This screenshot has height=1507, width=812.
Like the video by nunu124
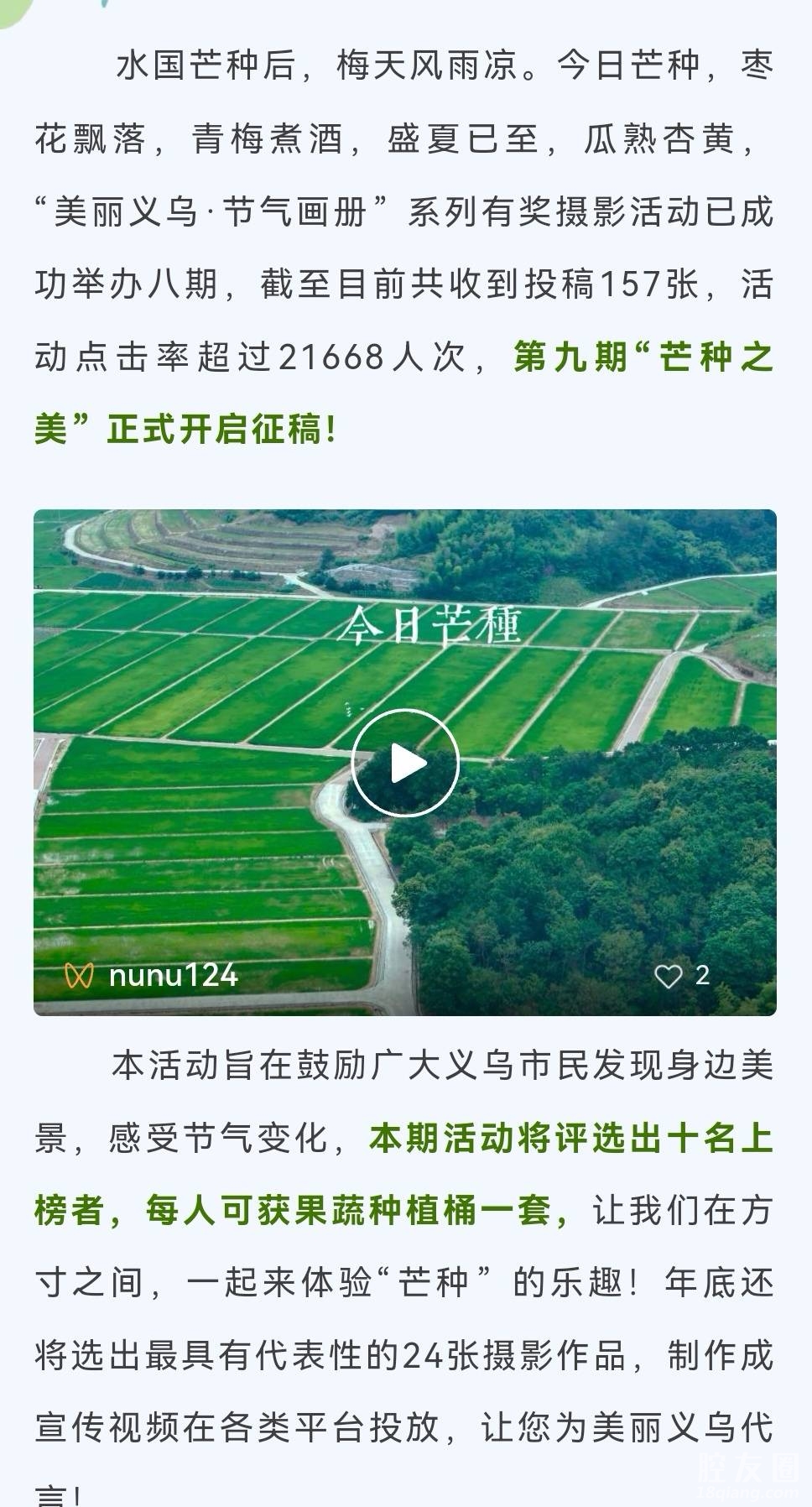(669, 976)
